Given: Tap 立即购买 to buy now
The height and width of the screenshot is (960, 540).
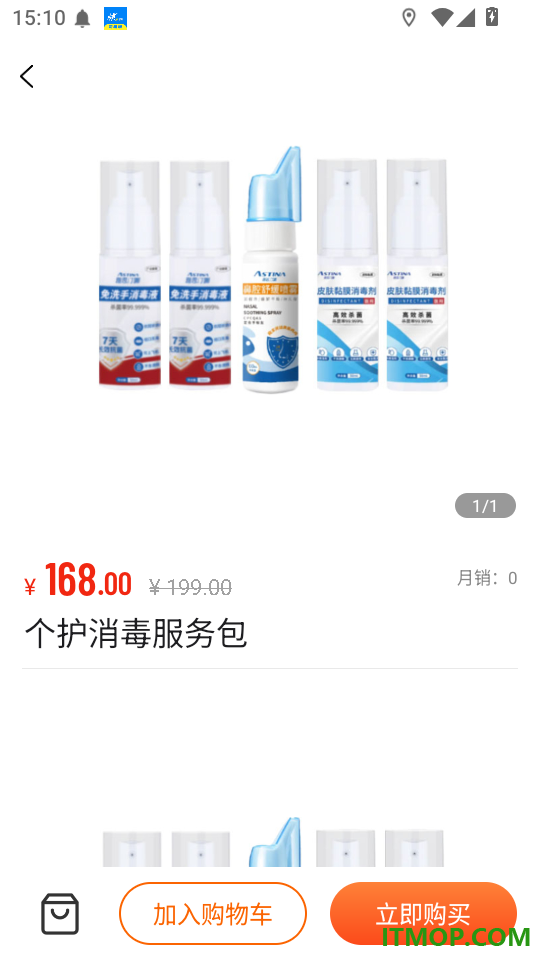Looking at the screenshot, I should point(423,913).
